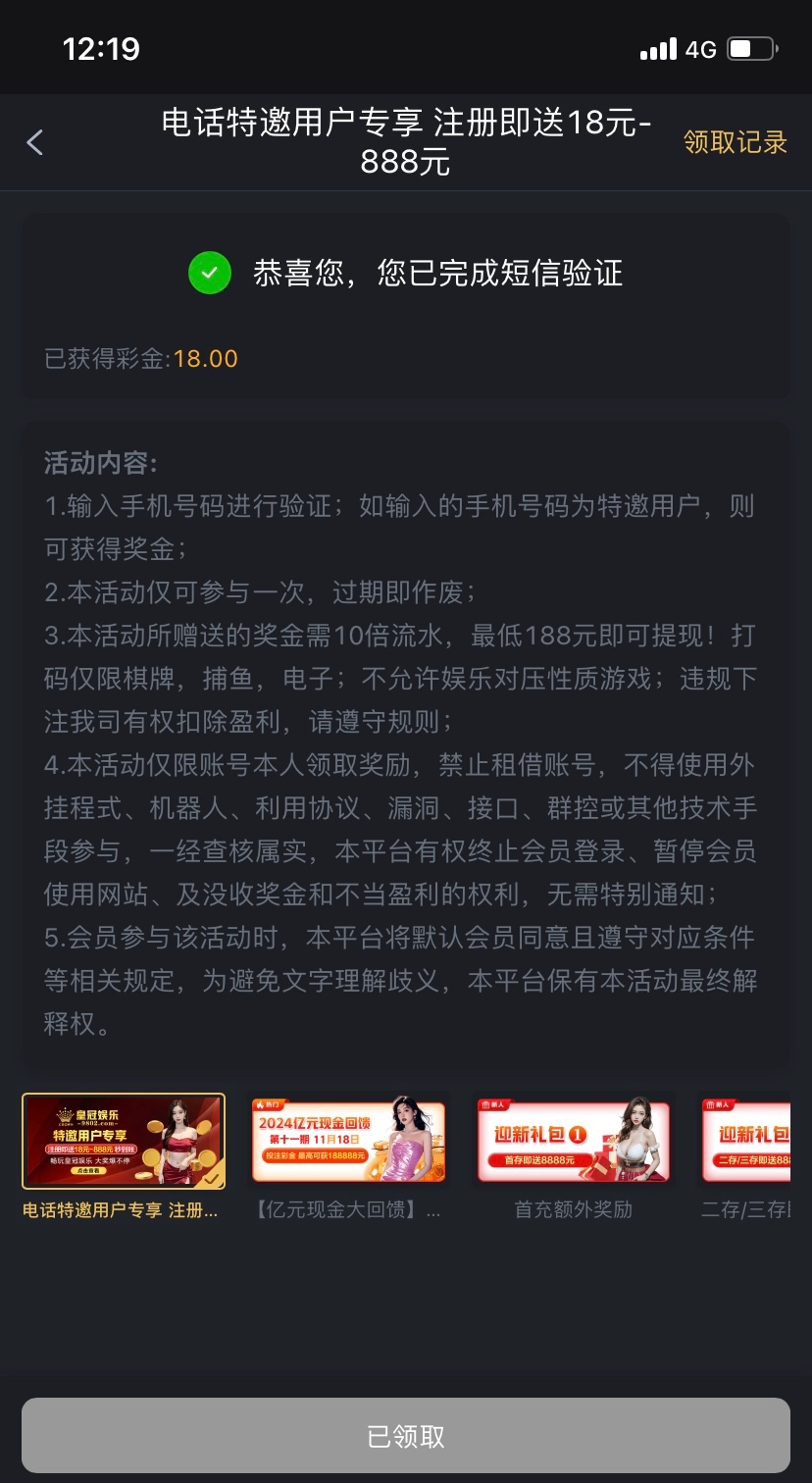This screenshot has width=812, height=1483.
Task: Open the 亿元现金大回馈 promotion card
Action: pyautogui.click(x=348, y=1142)
